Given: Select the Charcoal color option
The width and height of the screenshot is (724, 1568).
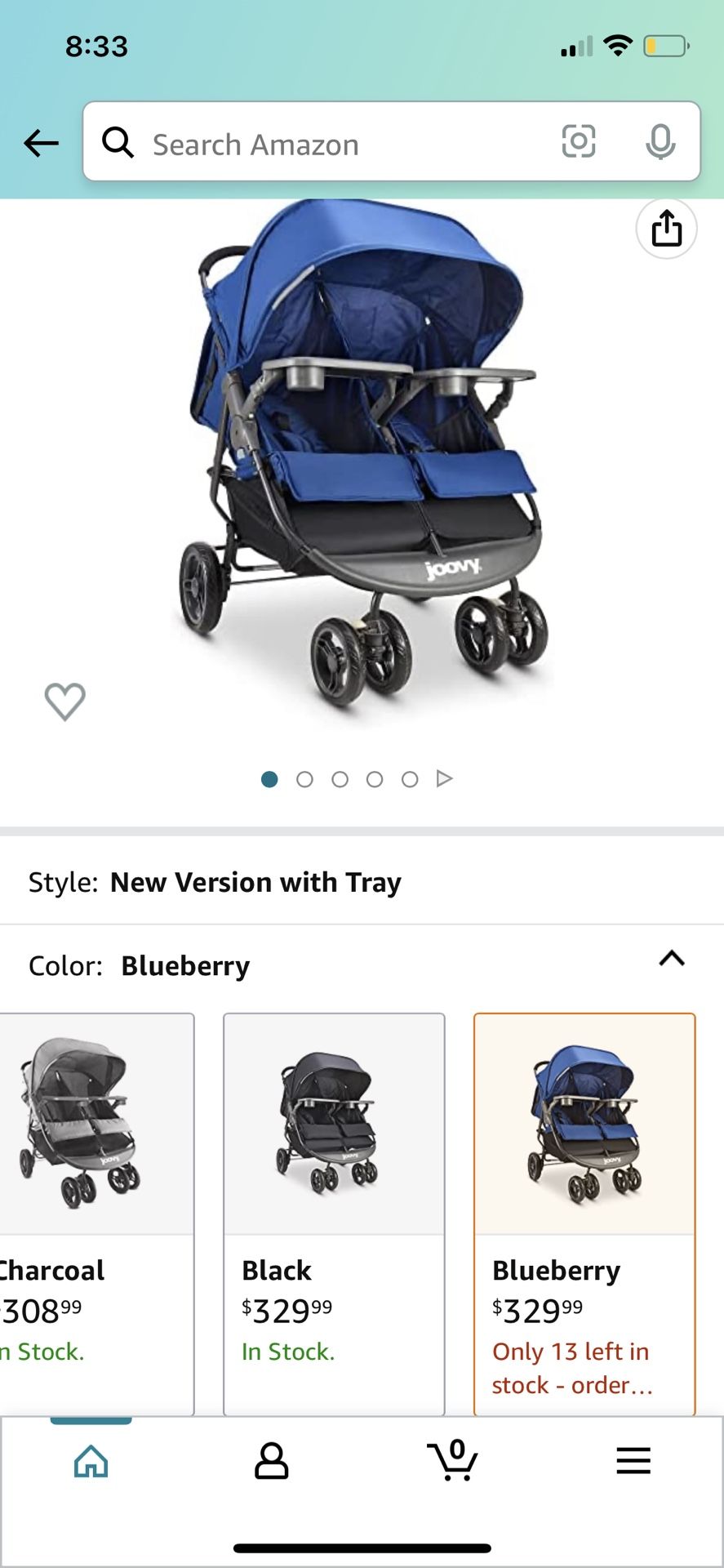Looking at the screenshot, I should (x=96, y=1214).
